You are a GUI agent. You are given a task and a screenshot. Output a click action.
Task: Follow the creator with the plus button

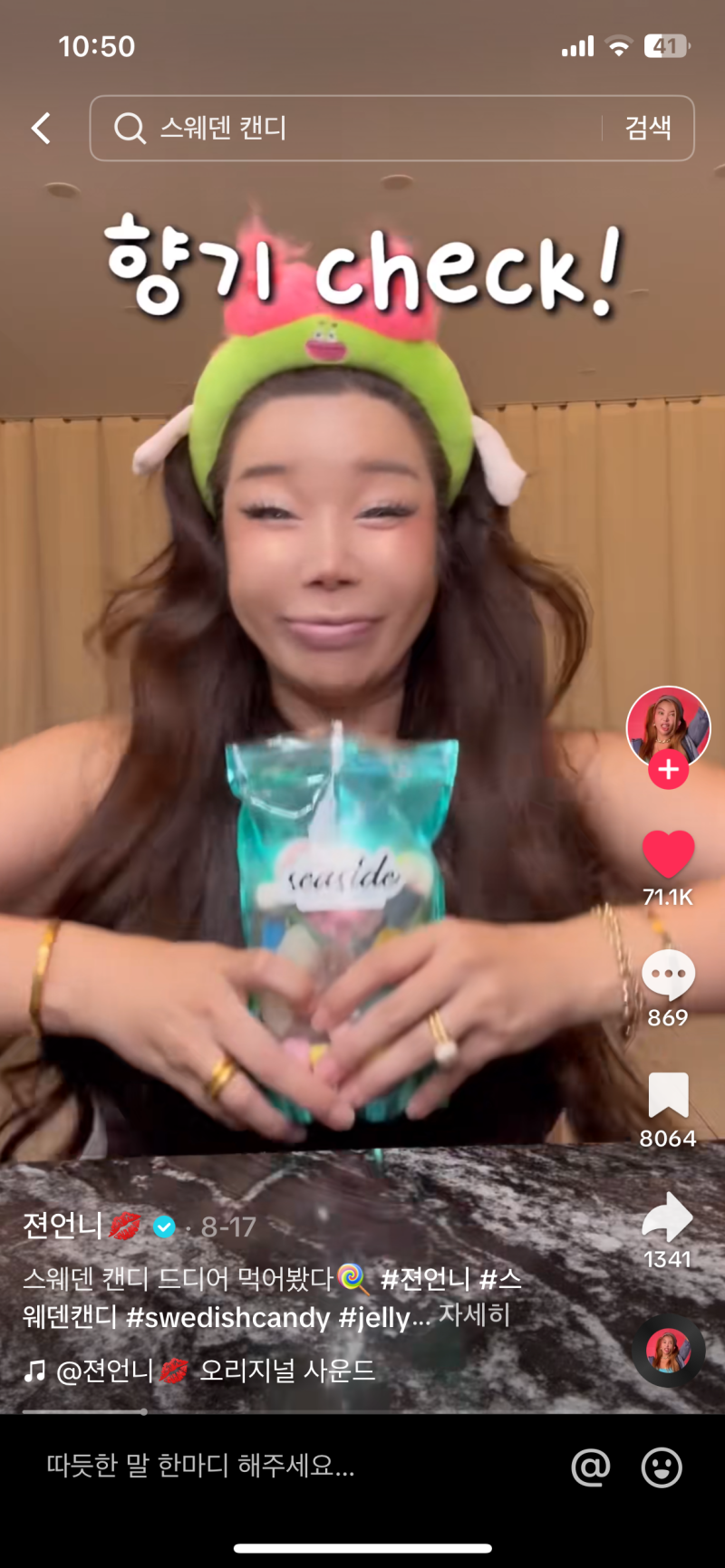click(668, 770)
